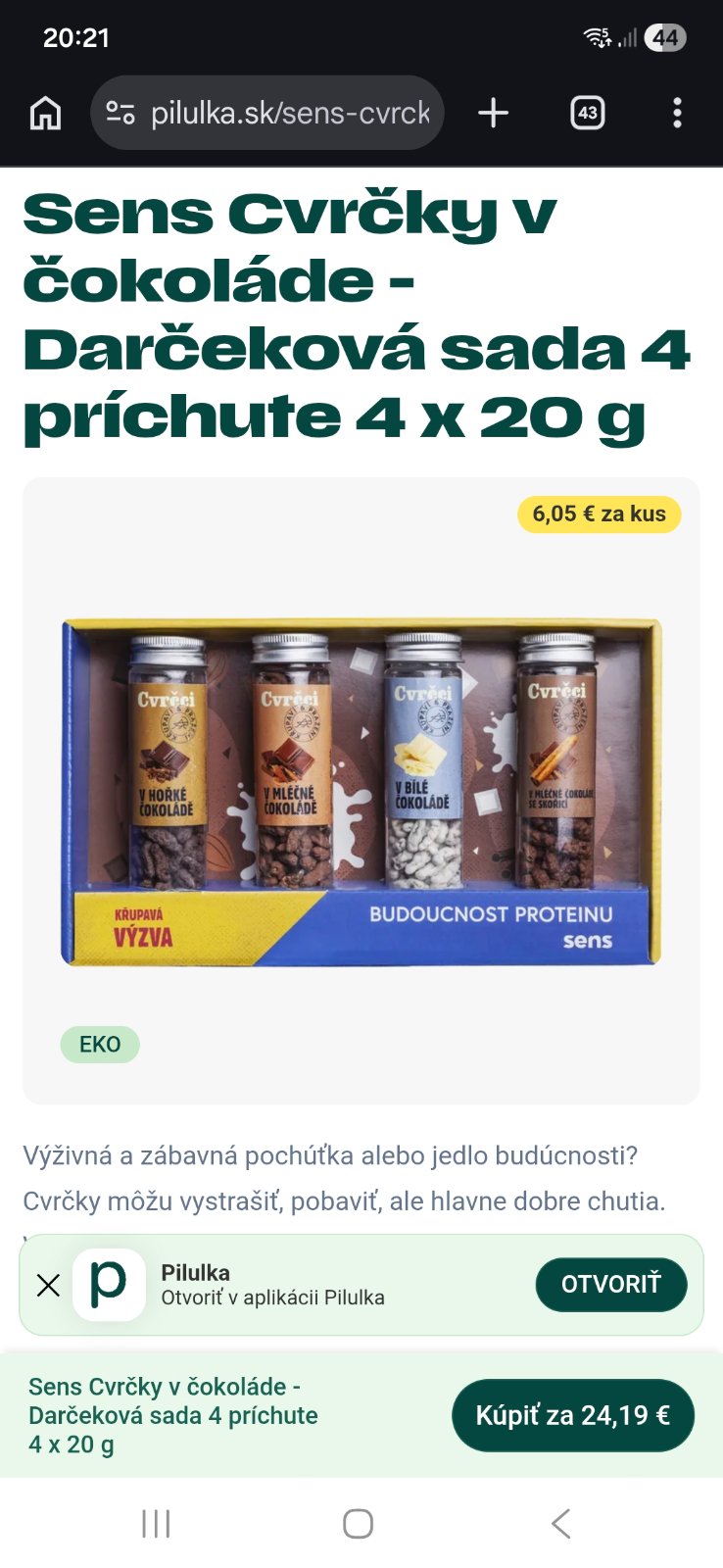The image size is (723, 1568).
Task: Show the open tabs switcher
Action: [x=587, y=114]
